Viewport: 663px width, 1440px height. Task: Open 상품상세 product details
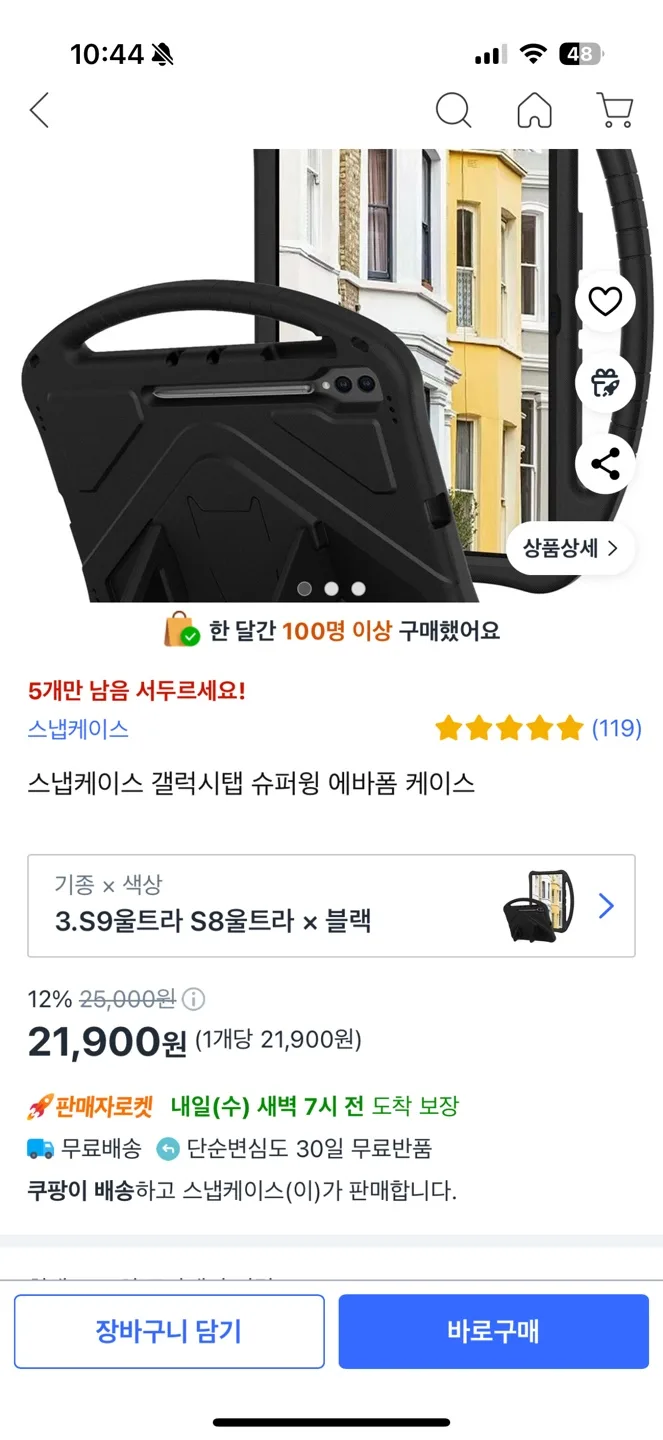[570, 548]
